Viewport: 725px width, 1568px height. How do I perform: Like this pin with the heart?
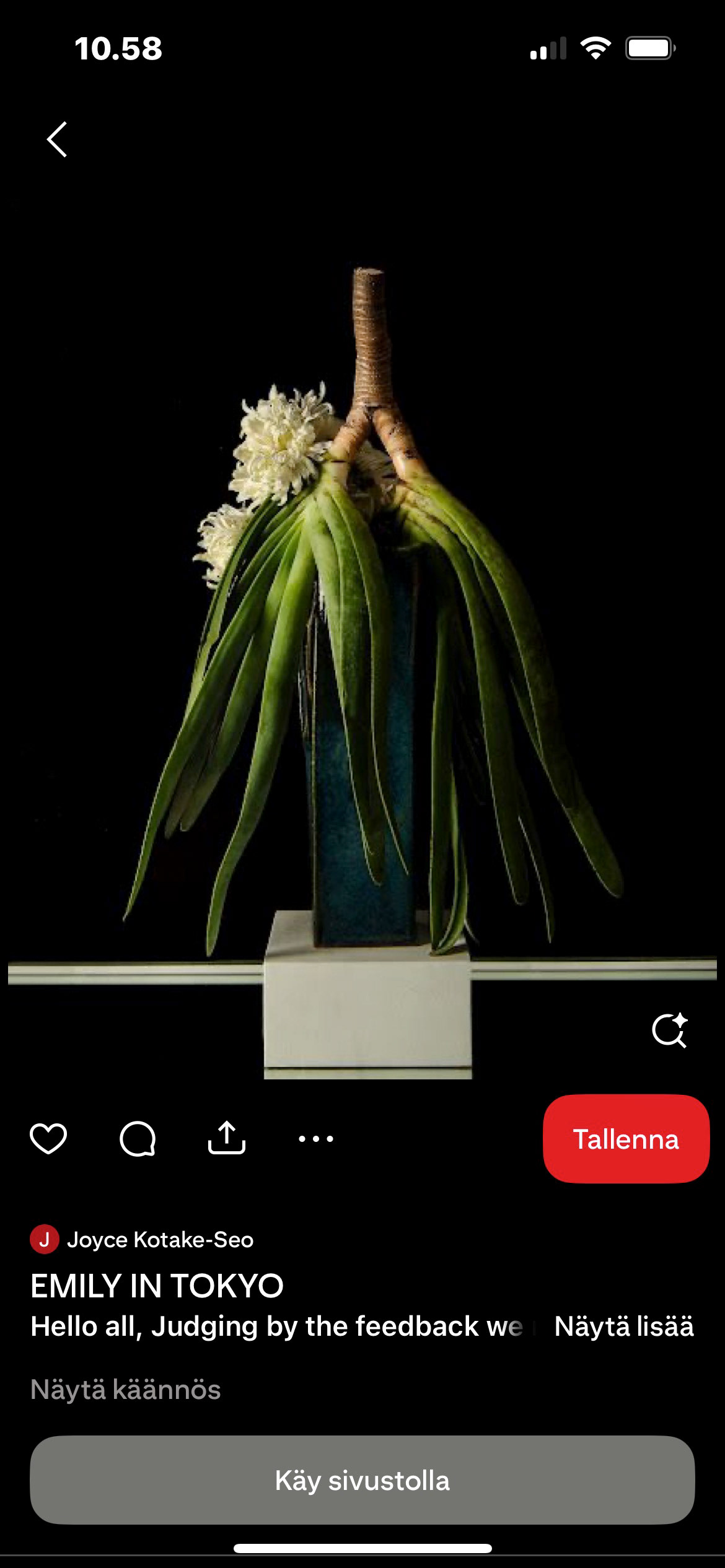(48, 1138)
